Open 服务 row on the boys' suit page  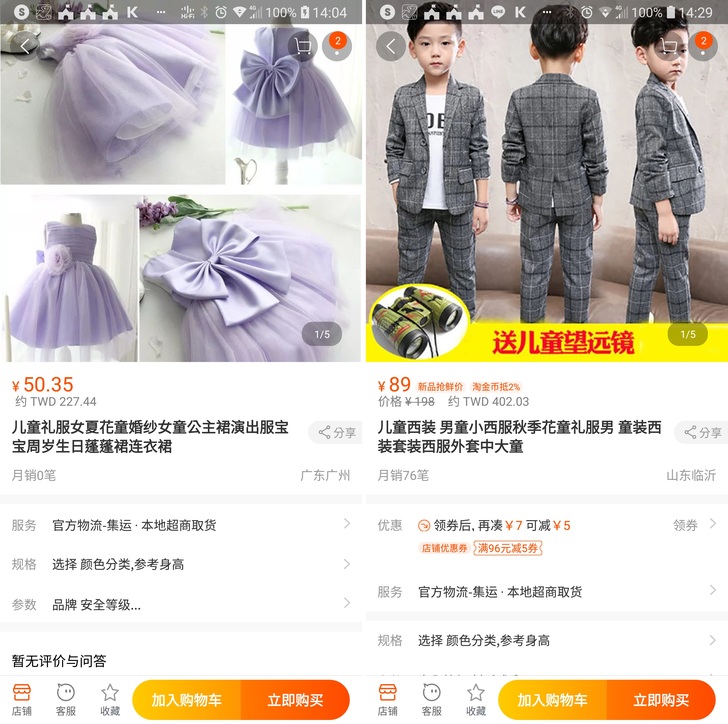click(x=546, y=592)
